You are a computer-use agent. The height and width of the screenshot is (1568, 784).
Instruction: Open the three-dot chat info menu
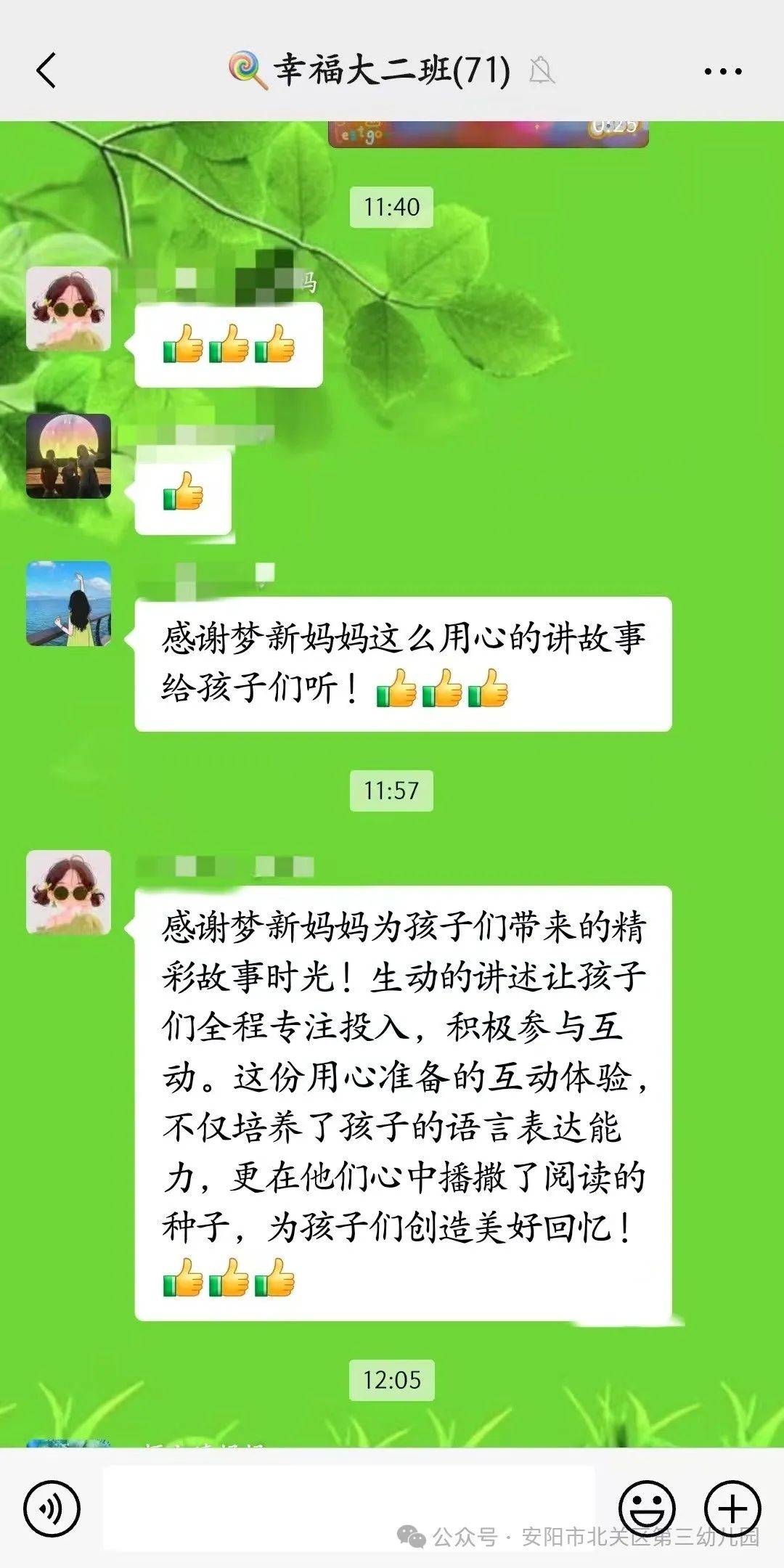click(x=723, y=71)
